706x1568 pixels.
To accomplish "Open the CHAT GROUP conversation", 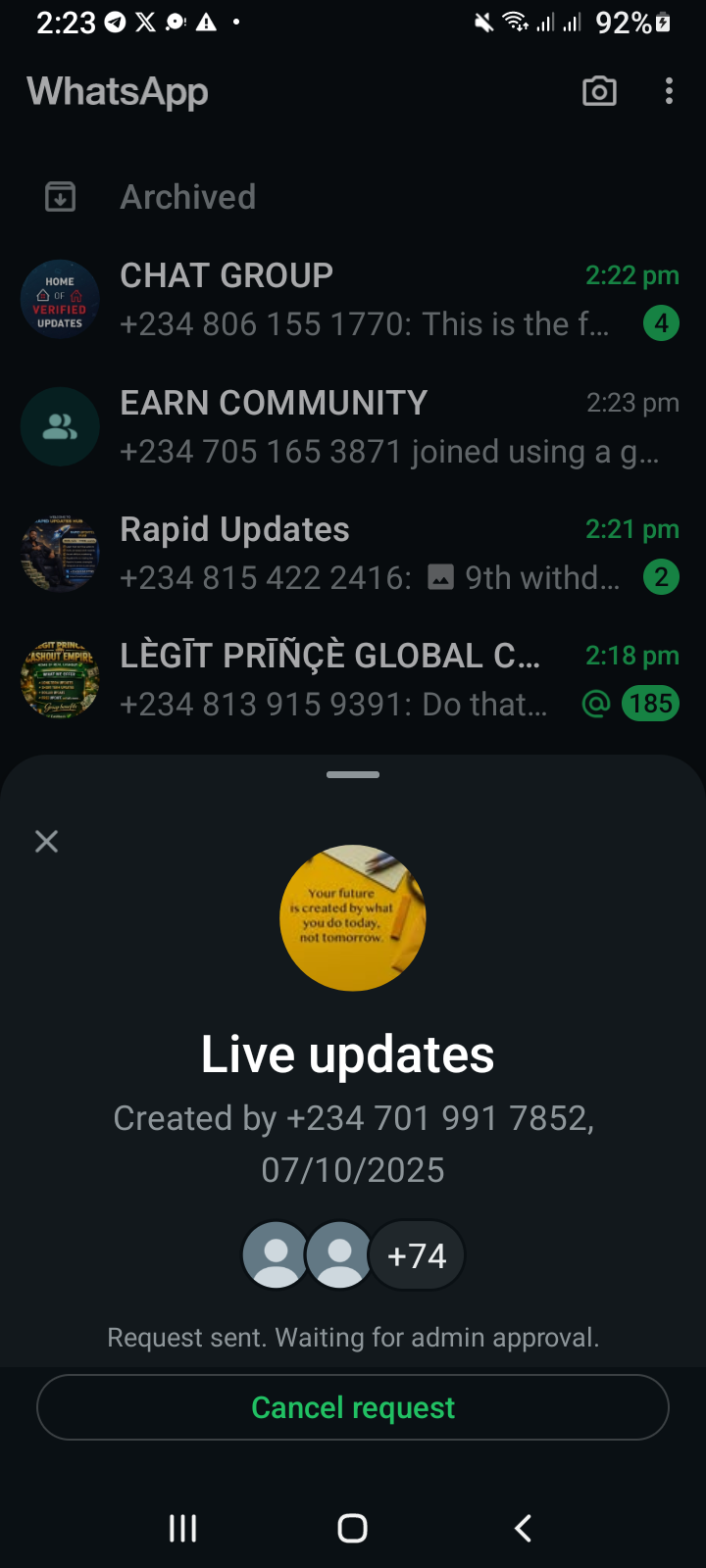I will tap(353, 299).
